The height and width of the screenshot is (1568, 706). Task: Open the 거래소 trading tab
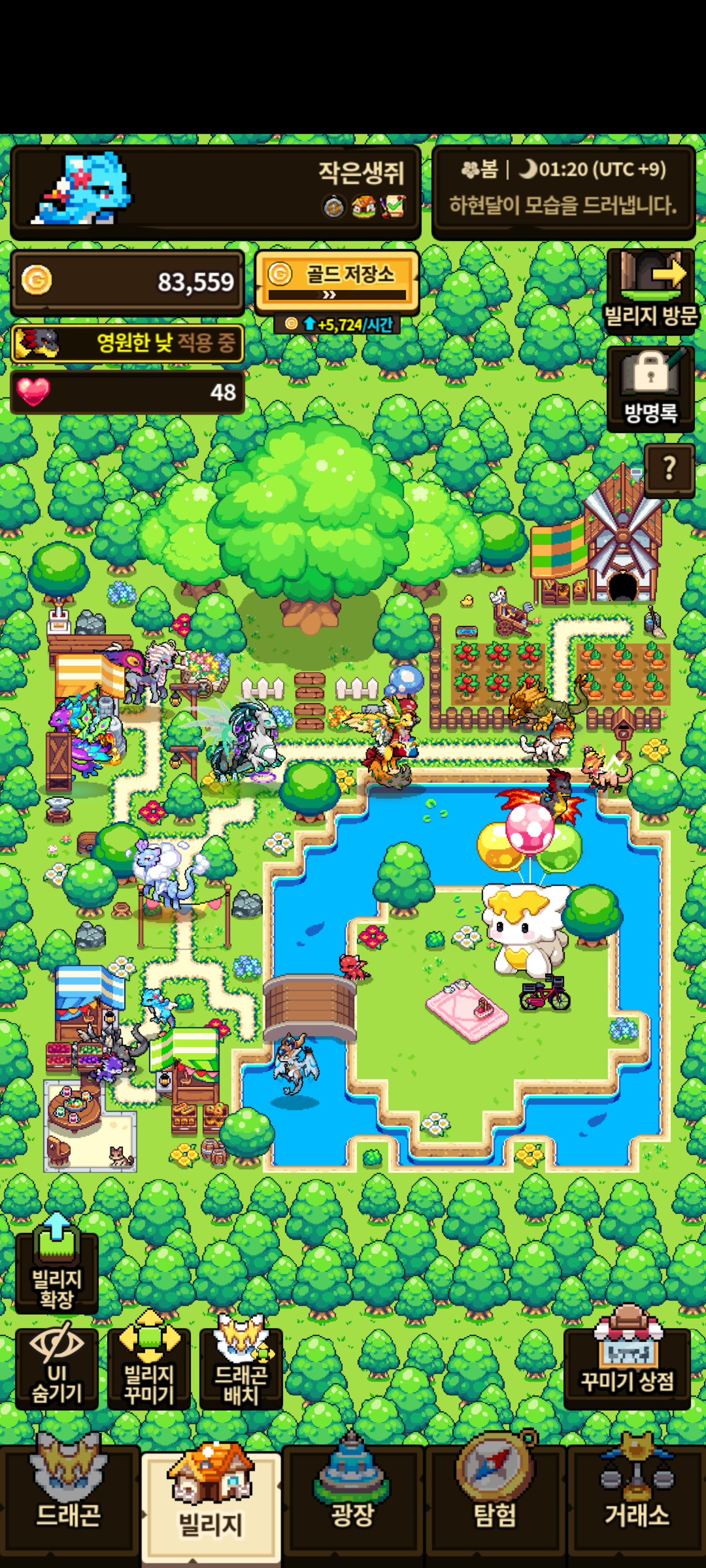click(x=636, y=1499)
